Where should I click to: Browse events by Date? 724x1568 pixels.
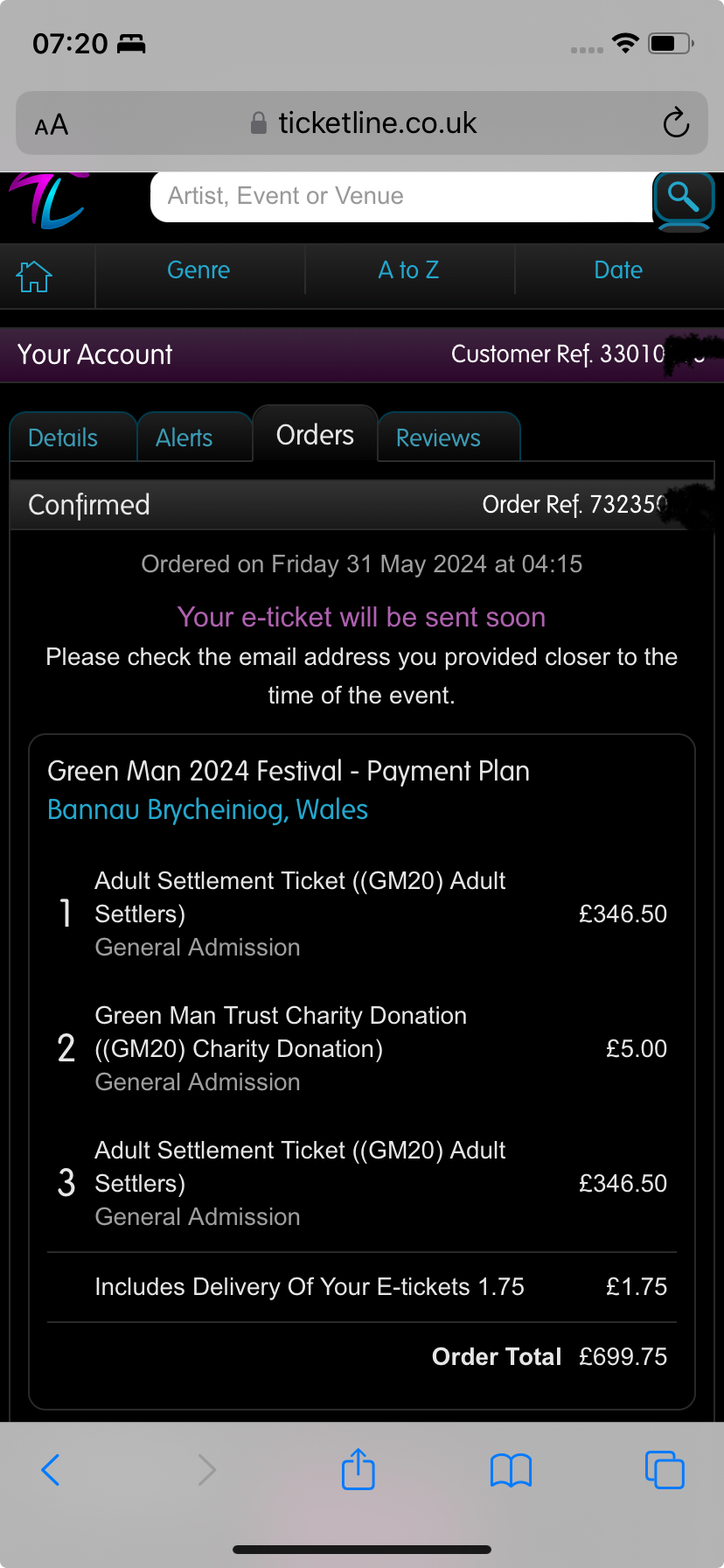(x=617, y=269)
